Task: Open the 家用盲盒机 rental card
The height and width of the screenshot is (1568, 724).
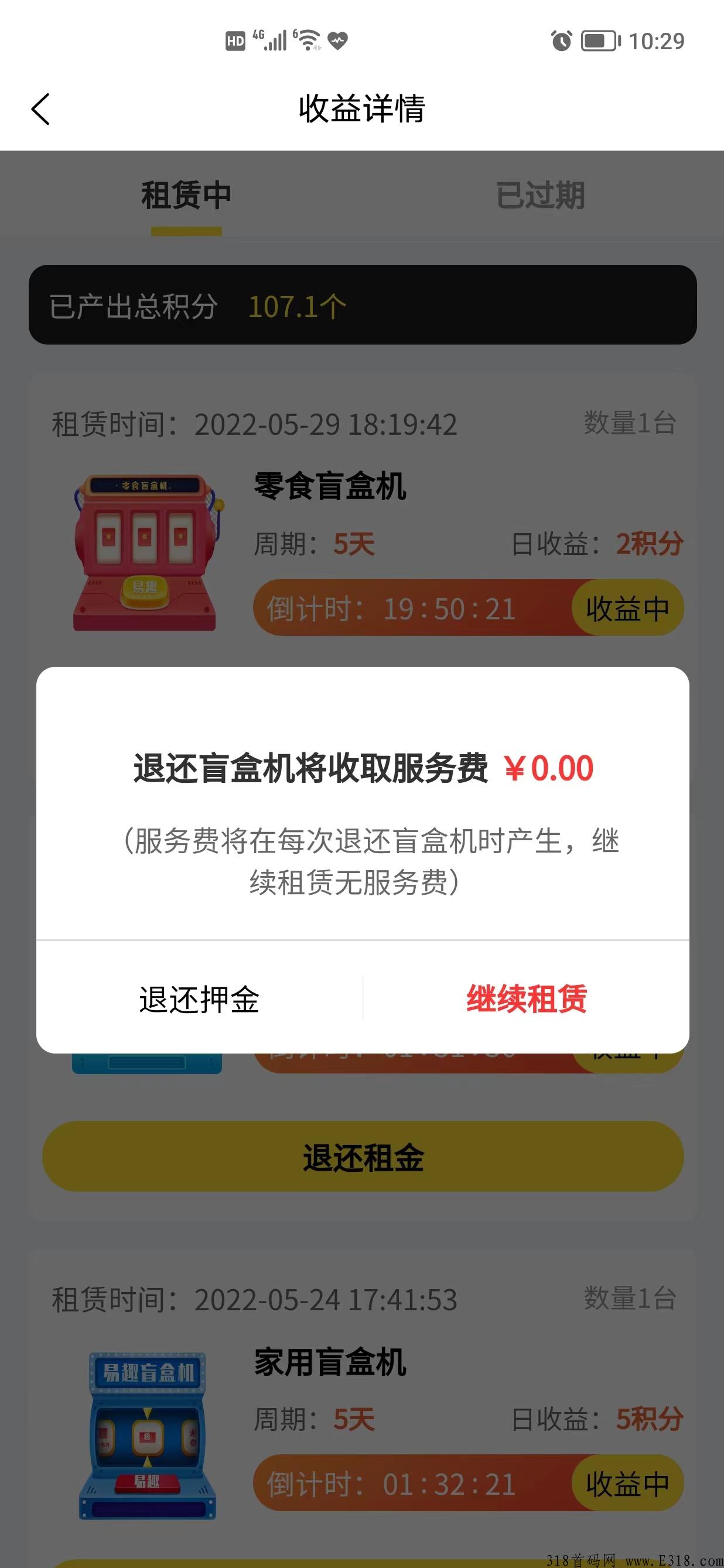Action: pyautogui.click(x=330, y=1364)
